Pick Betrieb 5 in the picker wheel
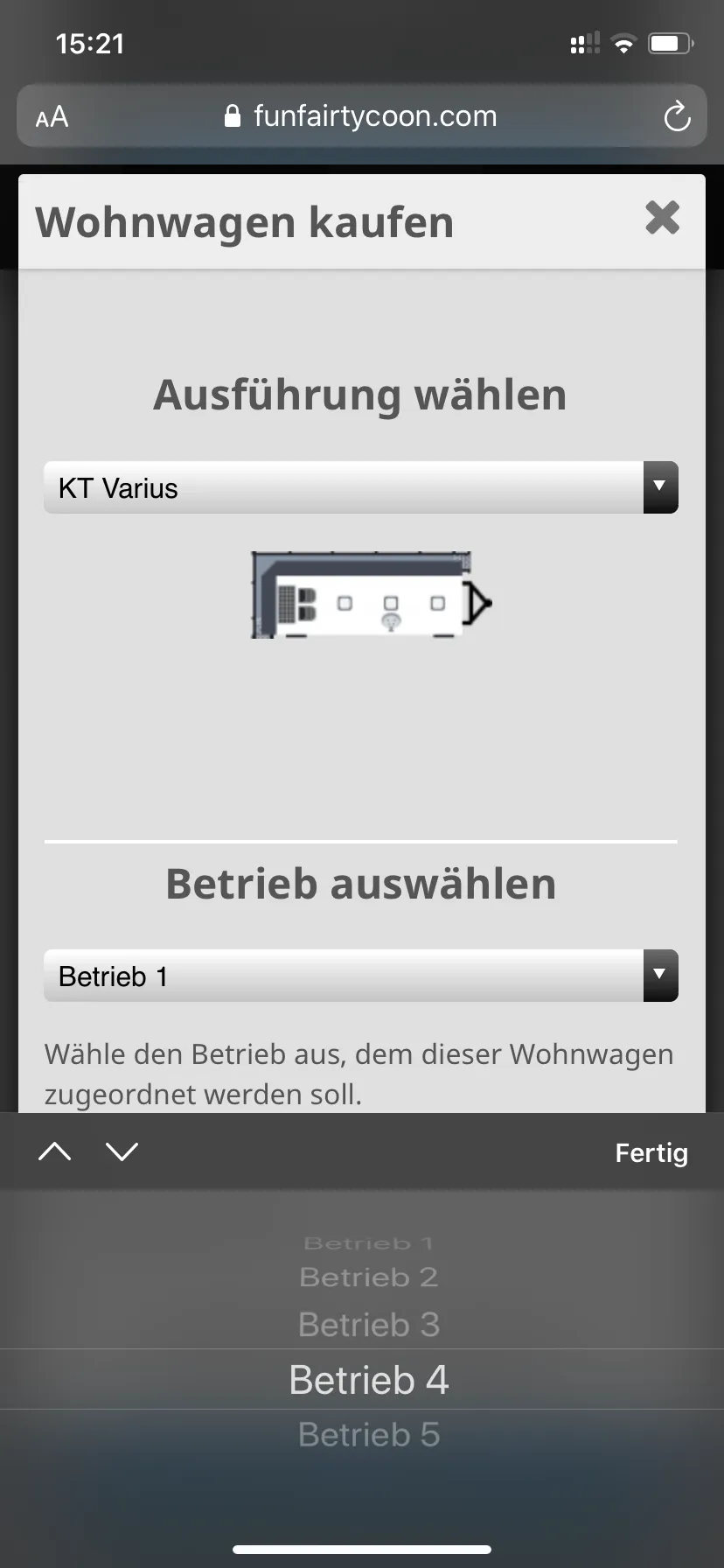This screenshot has width=724, height=1568. pos(368,1435)
